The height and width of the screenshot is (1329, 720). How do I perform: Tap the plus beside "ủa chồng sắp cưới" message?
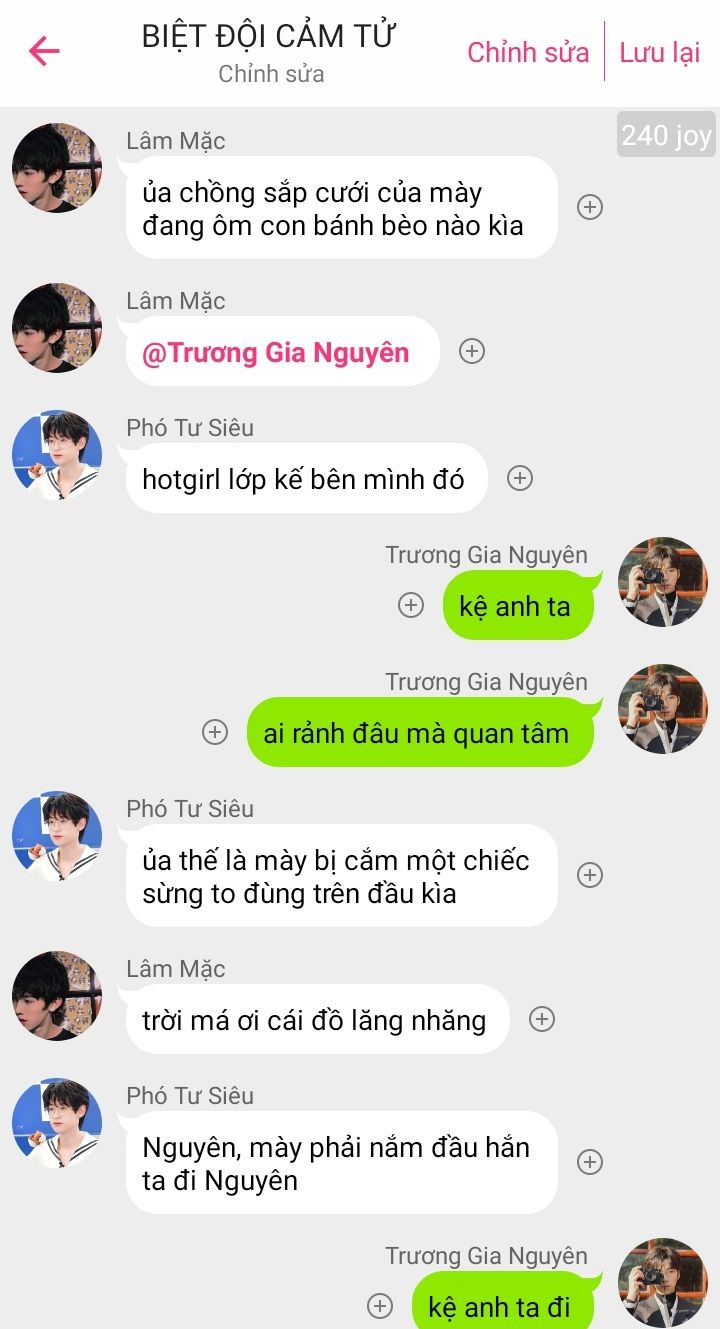click(x=590, y=207)
